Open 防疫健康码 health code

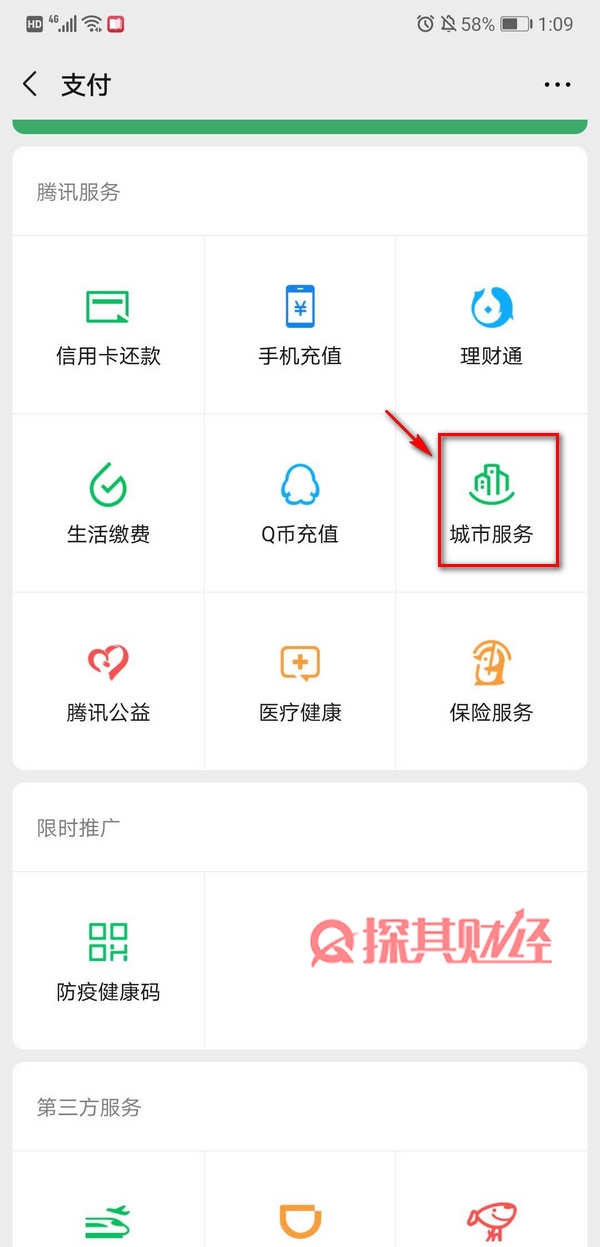[x=108, y=960]
